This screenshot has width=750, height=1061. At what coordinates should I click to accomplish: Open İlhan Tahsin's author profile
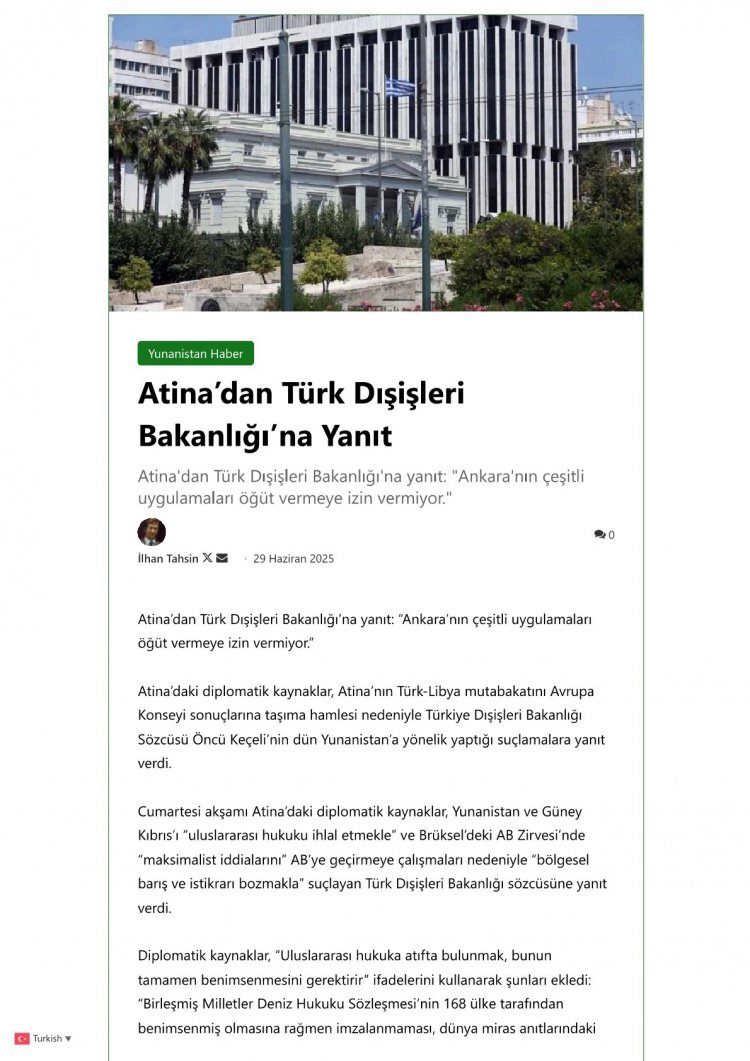(x=167, y=558)
